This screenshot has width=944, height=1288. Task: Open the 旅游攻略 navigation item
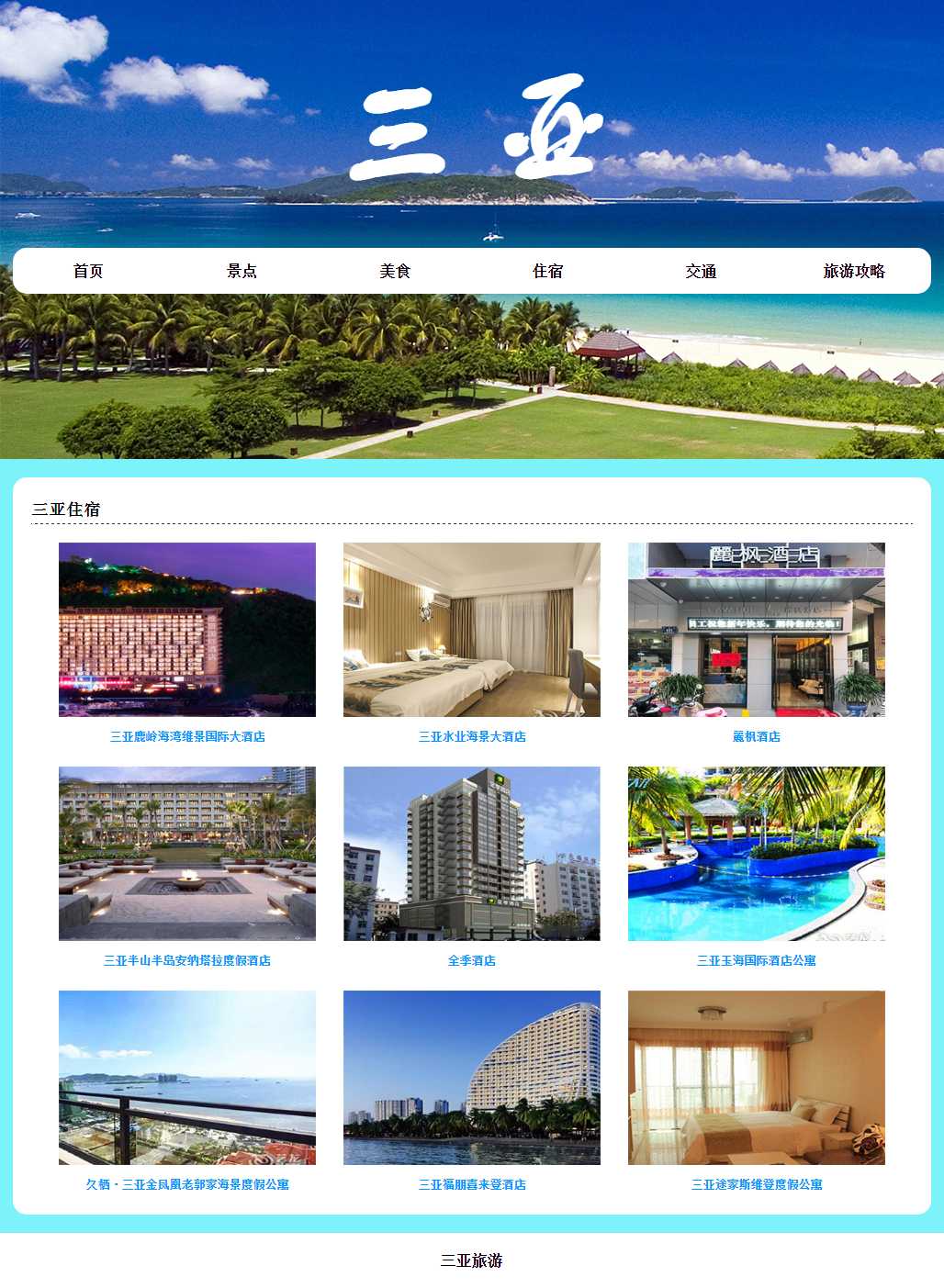(854, 271)
